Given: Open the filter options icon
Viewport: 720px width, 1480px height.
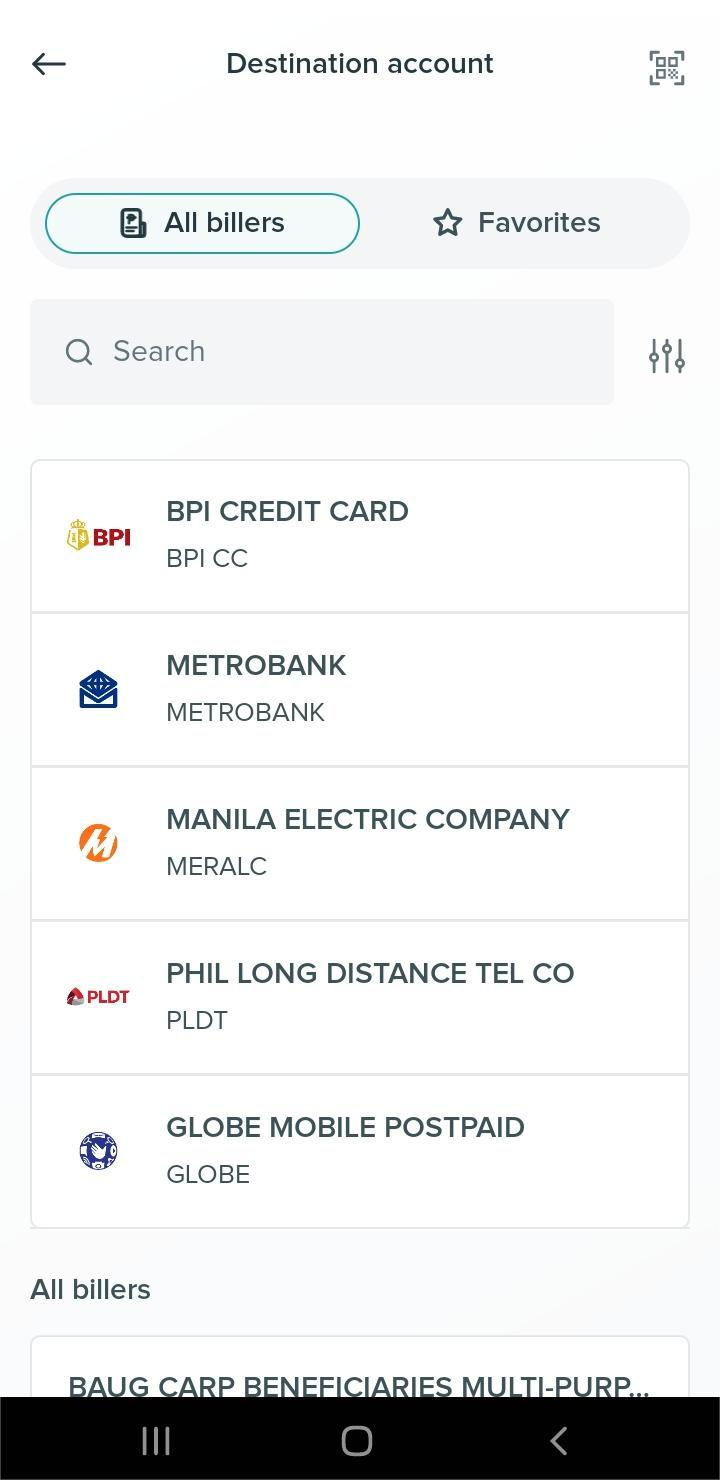Looking at the screenshot, I should (x=666, y=356).
